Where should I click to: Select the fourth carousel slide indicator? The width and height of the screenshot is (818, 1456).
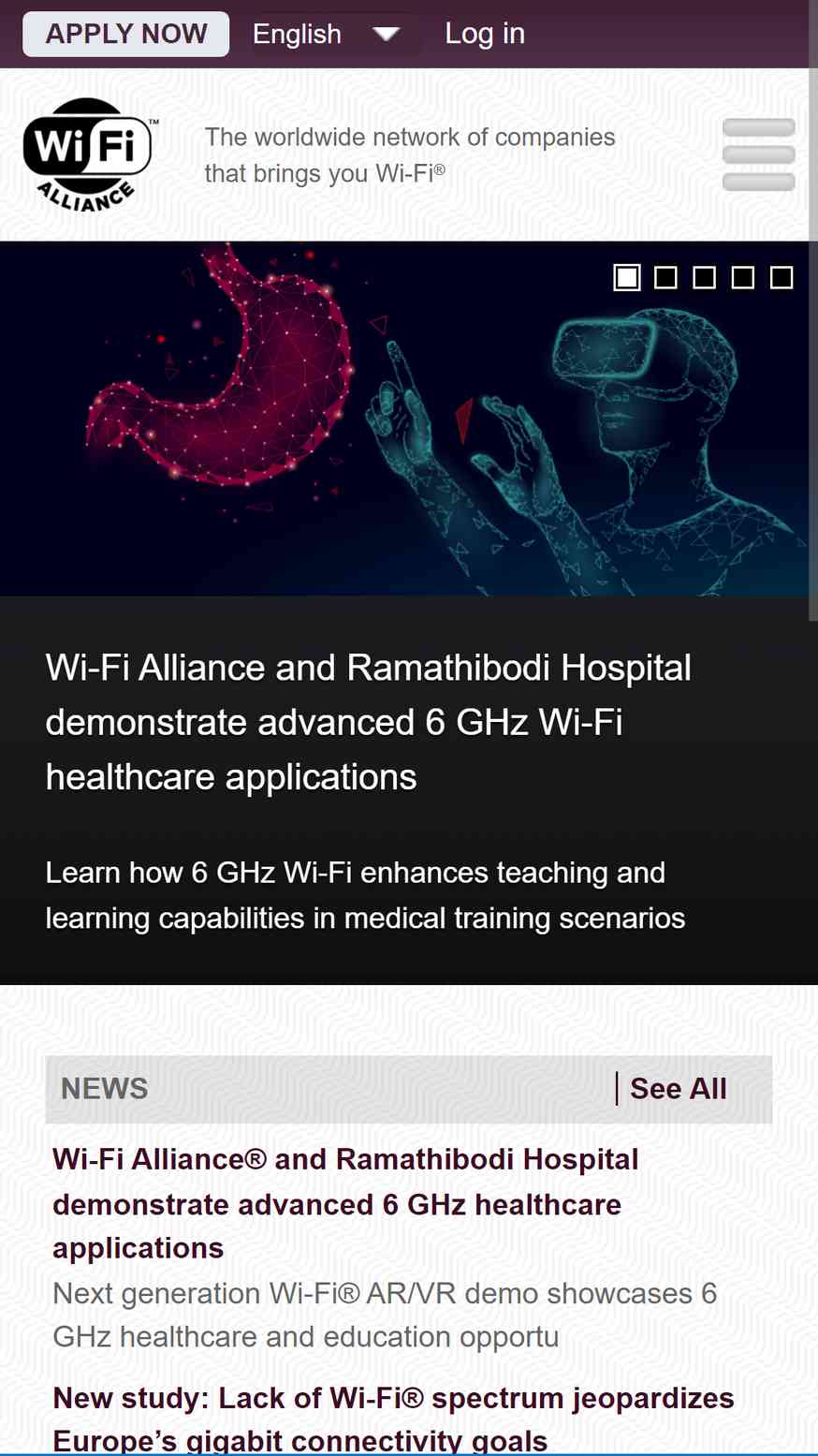pyautogui.click(x=743, y=278)
